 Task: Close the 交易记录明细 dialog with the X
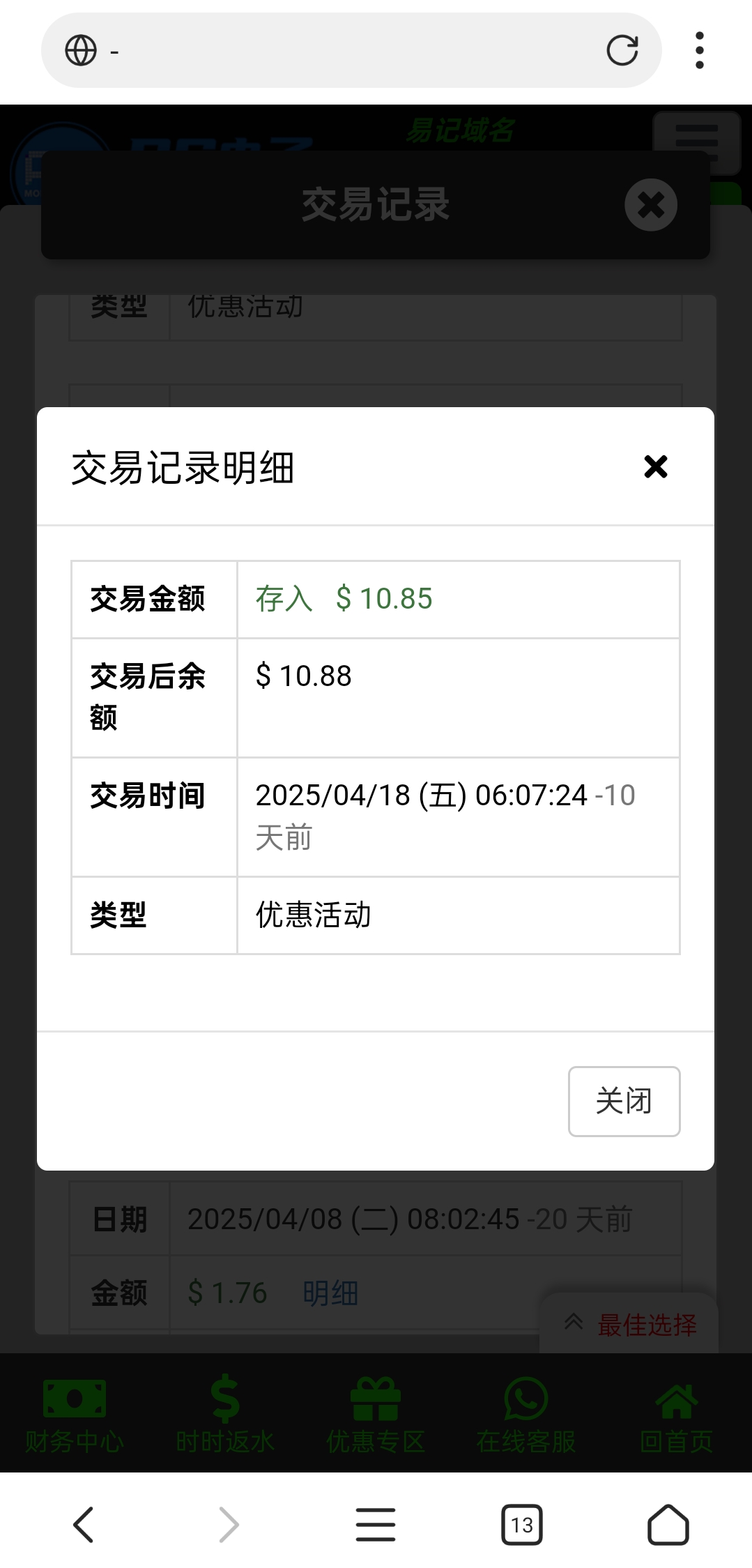pos(656,466)
